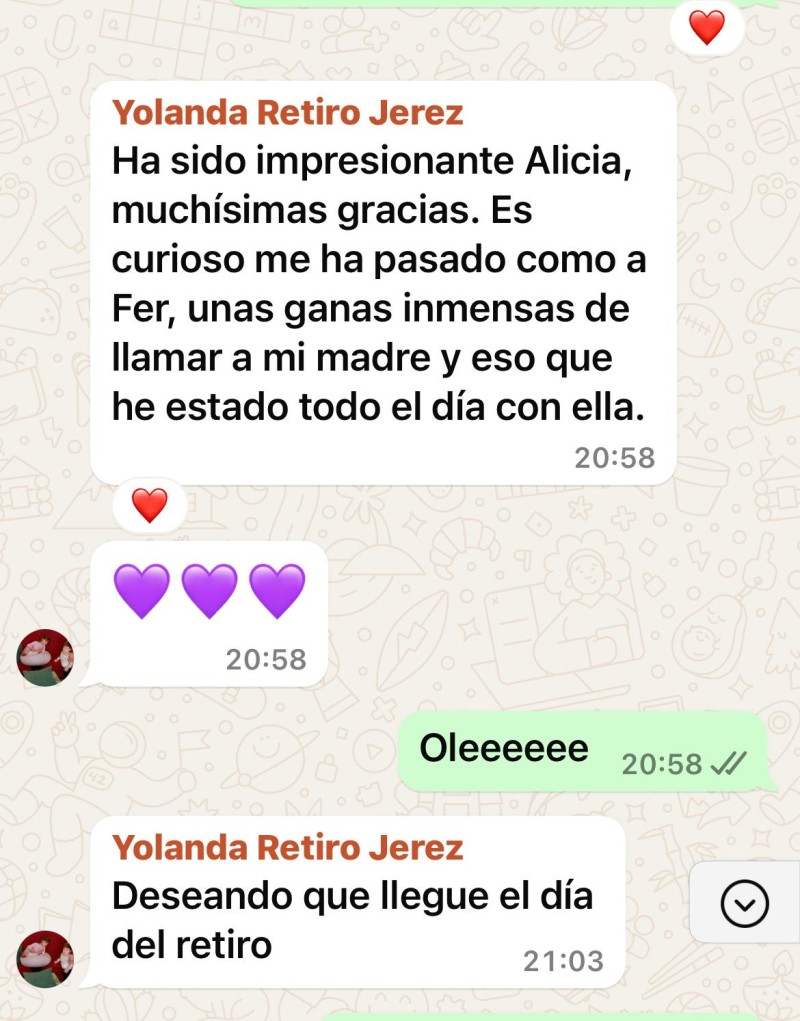Tap sender name above "Deseando que llegue" message
The height and width of the screenshot is (1021, 800).
[288, 848]
